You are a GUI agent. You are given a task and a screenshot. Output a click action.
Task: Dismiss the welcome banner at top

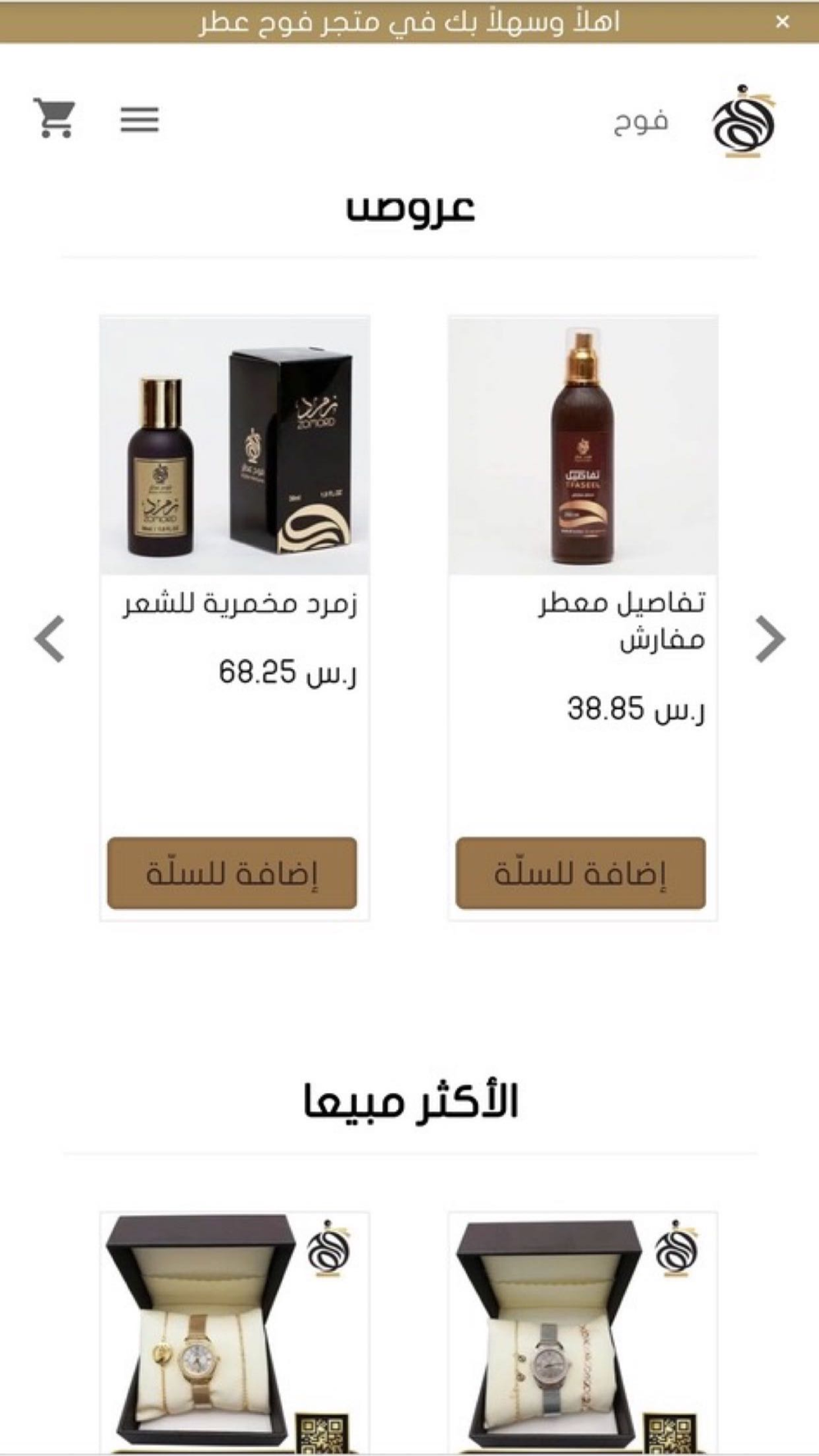click(782, 22)
